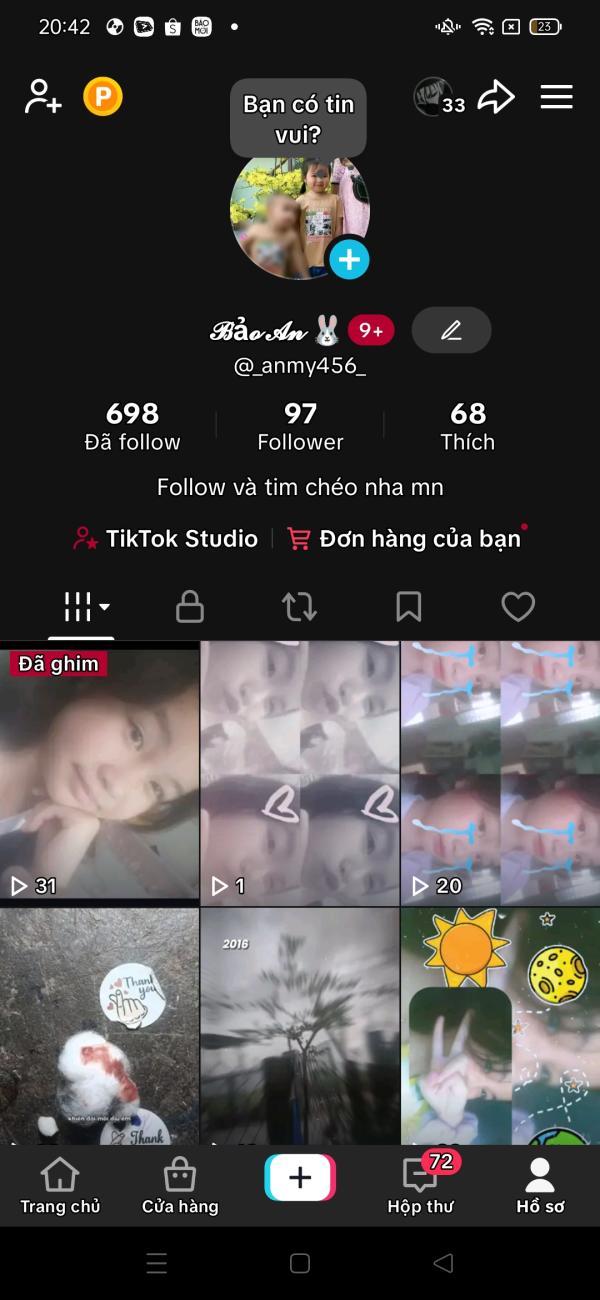
Task: Open the gold coin rewards icon
Action: tap(102, 97)
